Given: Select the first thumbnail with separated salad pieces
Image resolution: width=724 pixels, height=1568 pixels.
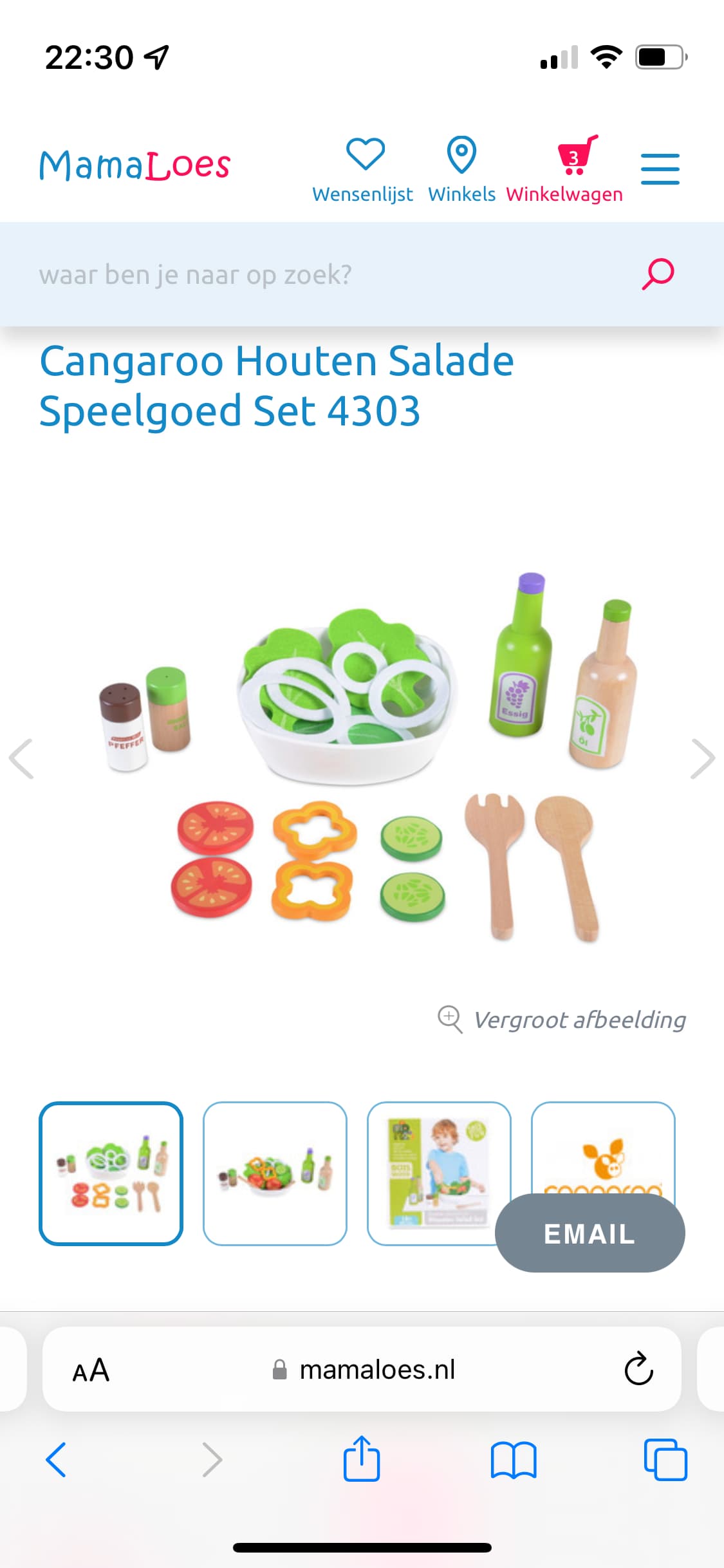Looking at the screenshot, I should (111, 1173).
